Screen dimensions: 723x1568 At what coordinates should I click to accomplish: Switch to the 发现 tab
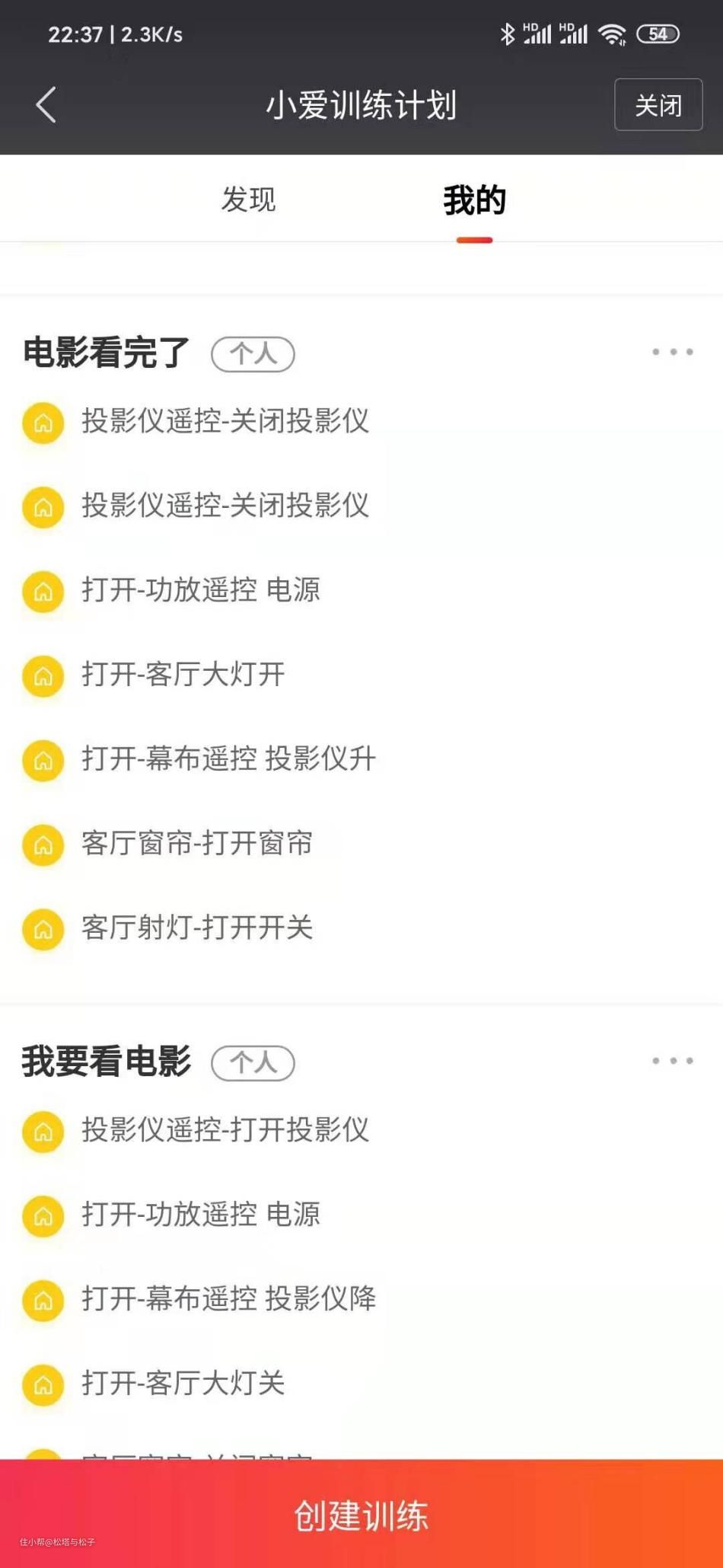248,200
